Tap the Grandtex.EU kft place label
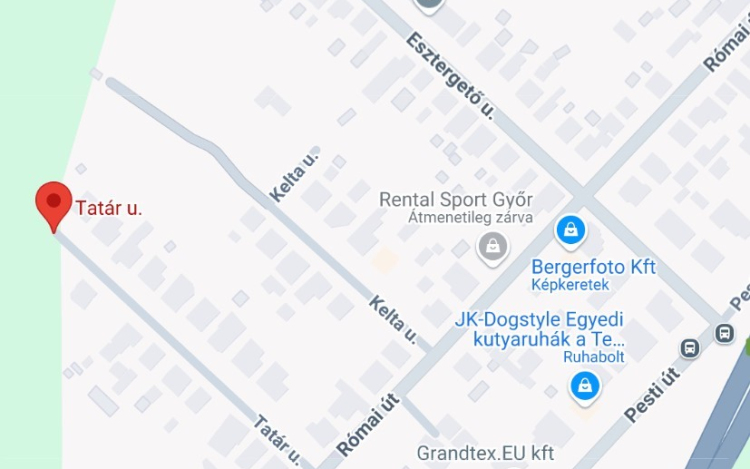The height and width of the screenshot is (469, 750). [485, 452]
